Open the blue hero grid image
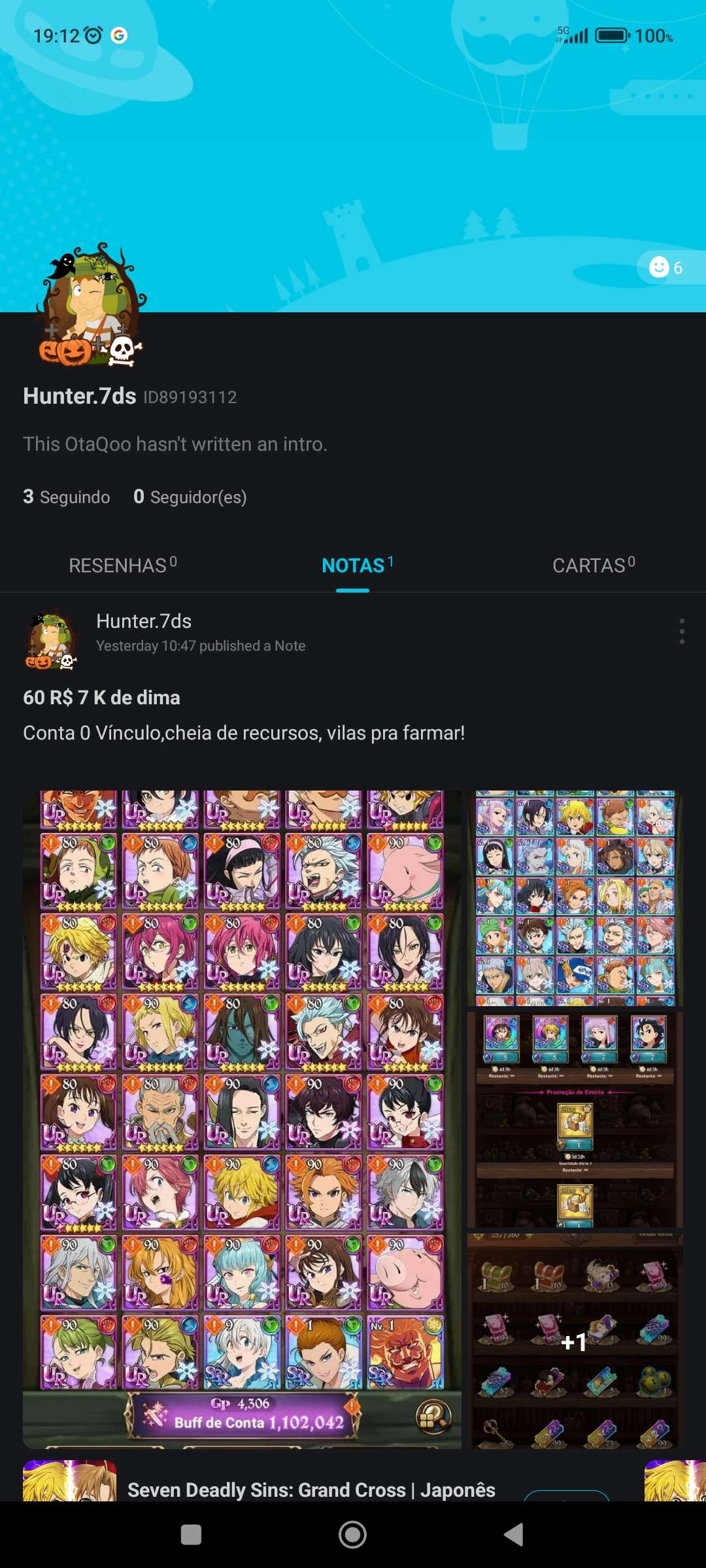 (x=575, y=898)
